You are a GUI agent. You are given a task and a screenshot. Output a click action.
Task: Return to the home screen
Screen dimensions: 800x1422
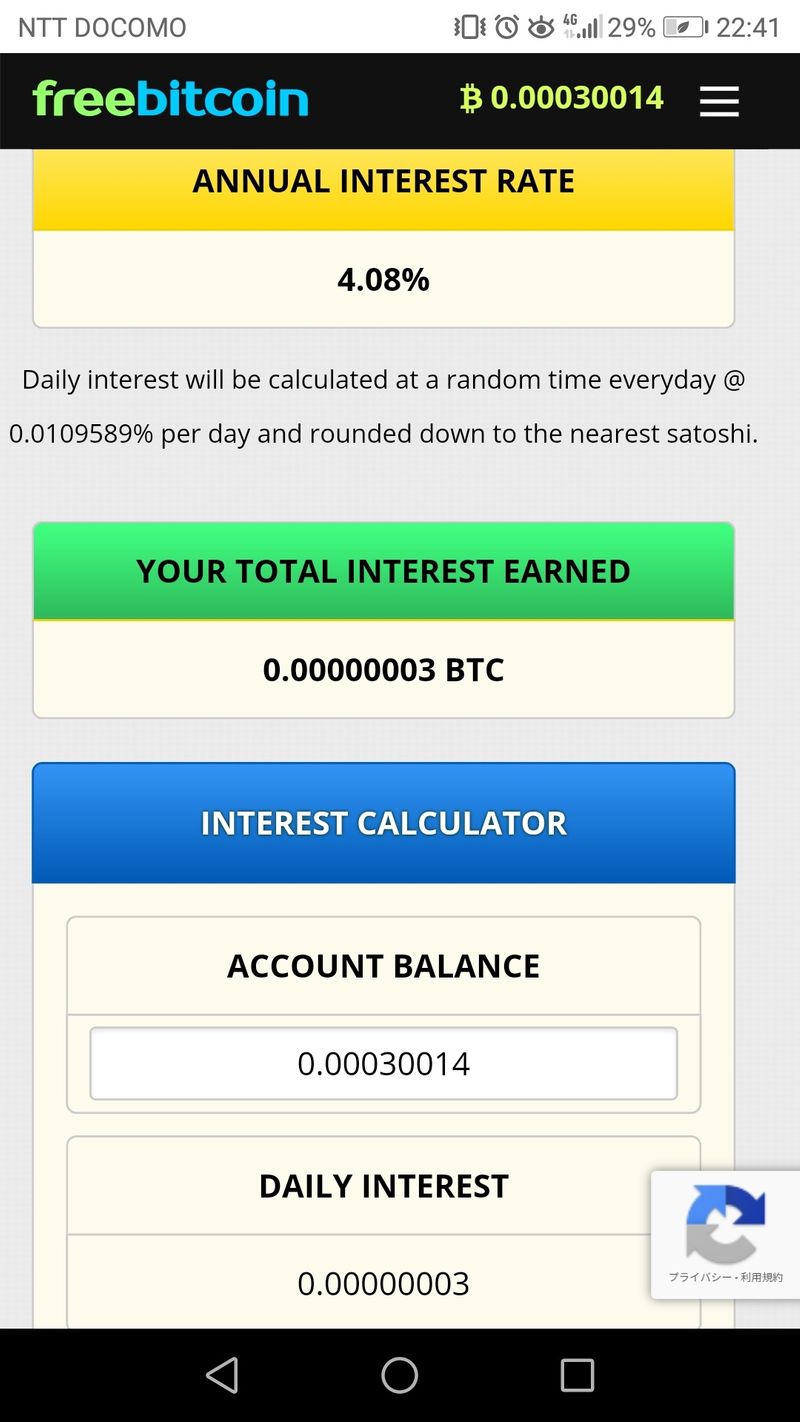click(x=399, y=1375)
